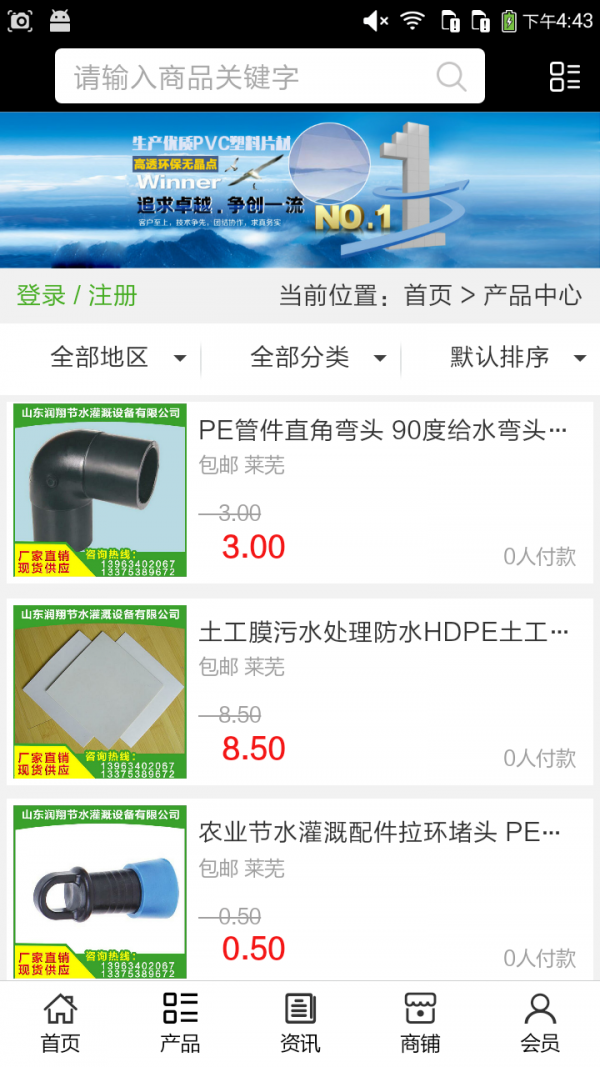This screenshot has height=1067, width=600.
Task: Switch to the 资讯 tab
Action: [300, 1022]
